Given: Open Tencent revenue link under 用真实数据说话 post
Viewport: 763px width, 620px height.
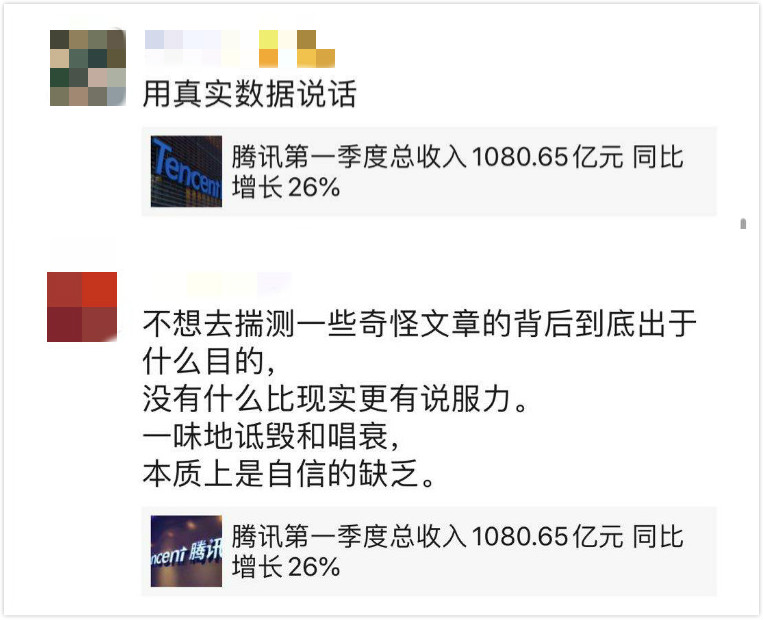Looking at the screenshot, I should 430,172.
